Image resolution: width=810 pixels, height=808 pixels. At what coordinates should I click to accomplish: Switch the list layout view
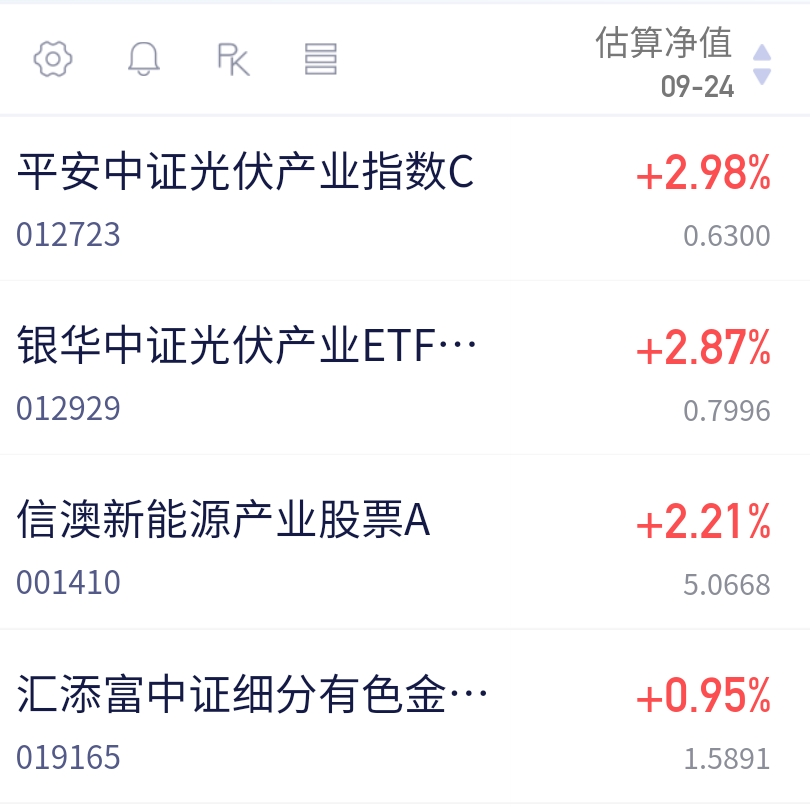[x=321, y=59]
